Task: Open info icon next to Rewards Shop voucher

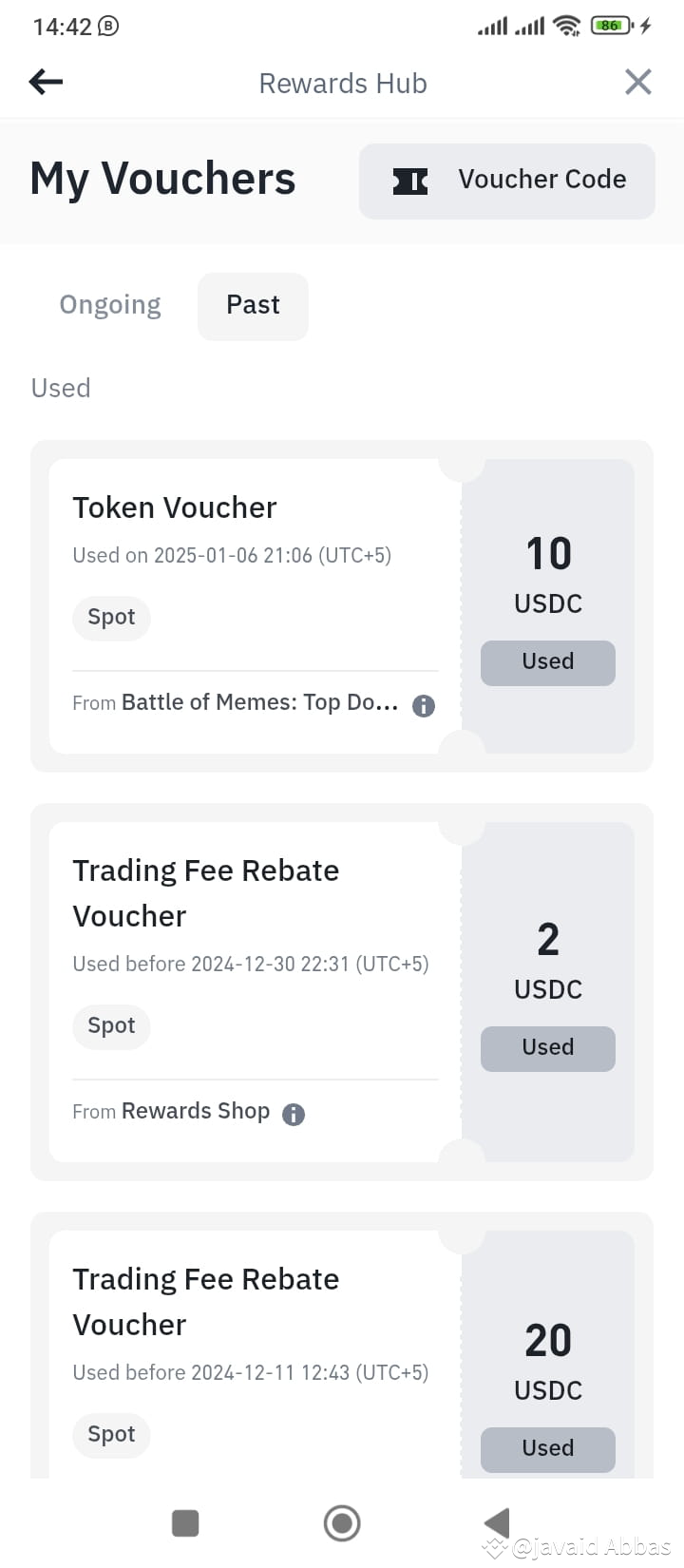Action: coord(293,1114)
